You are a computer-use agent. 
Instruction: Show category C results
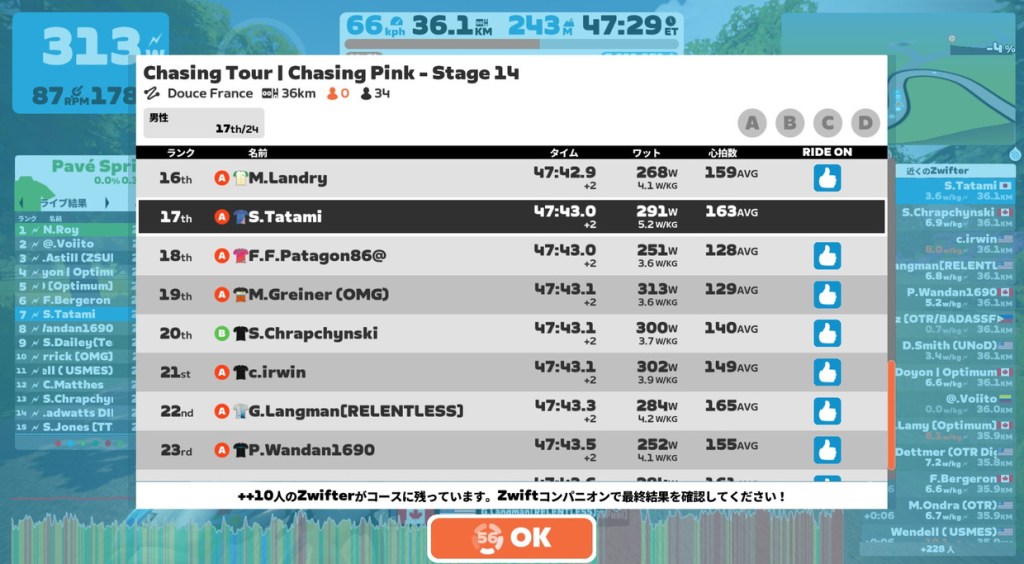827,123
